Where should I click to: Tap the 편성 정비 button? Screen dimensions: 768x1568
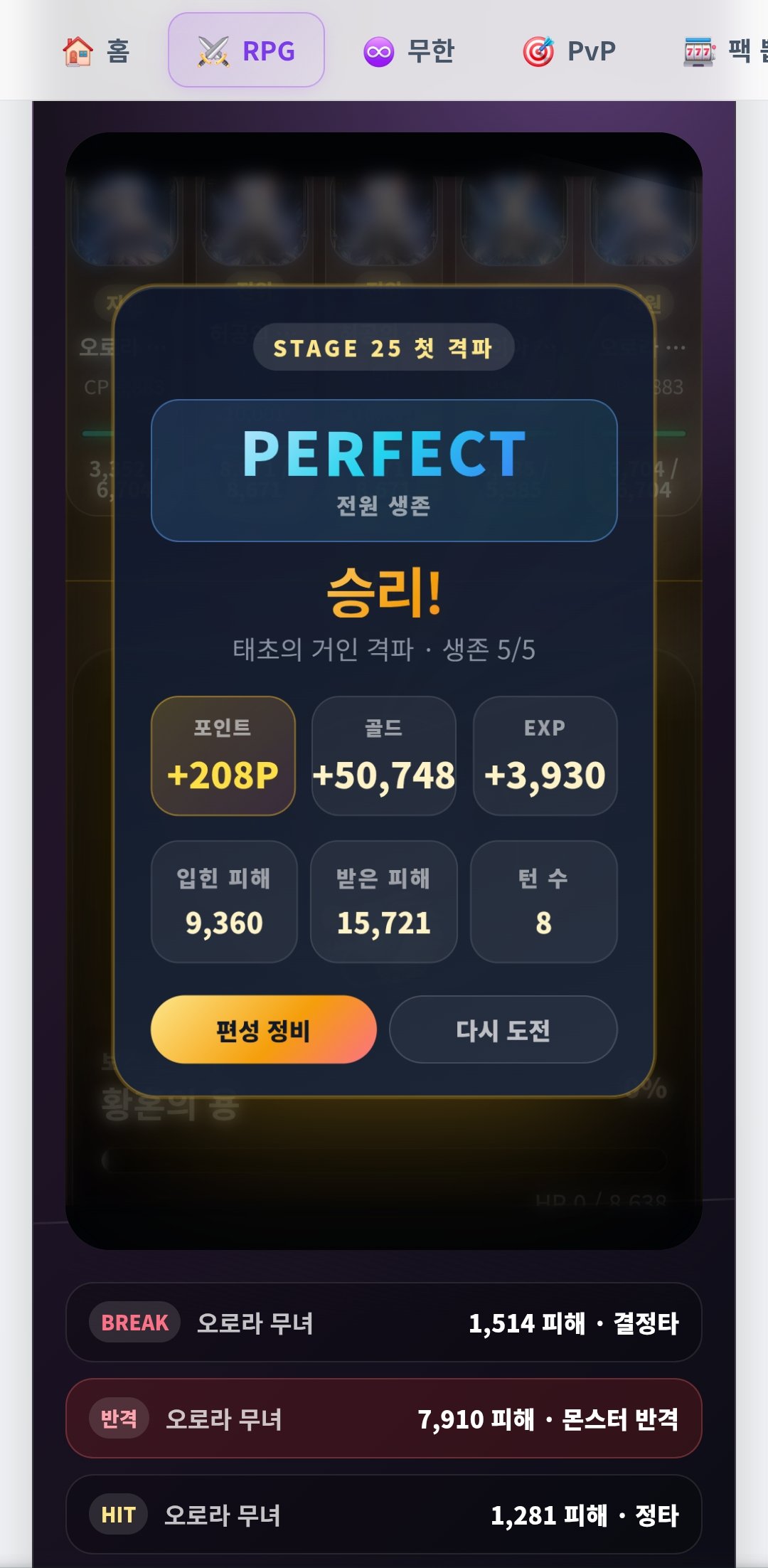coord(264,1029)
